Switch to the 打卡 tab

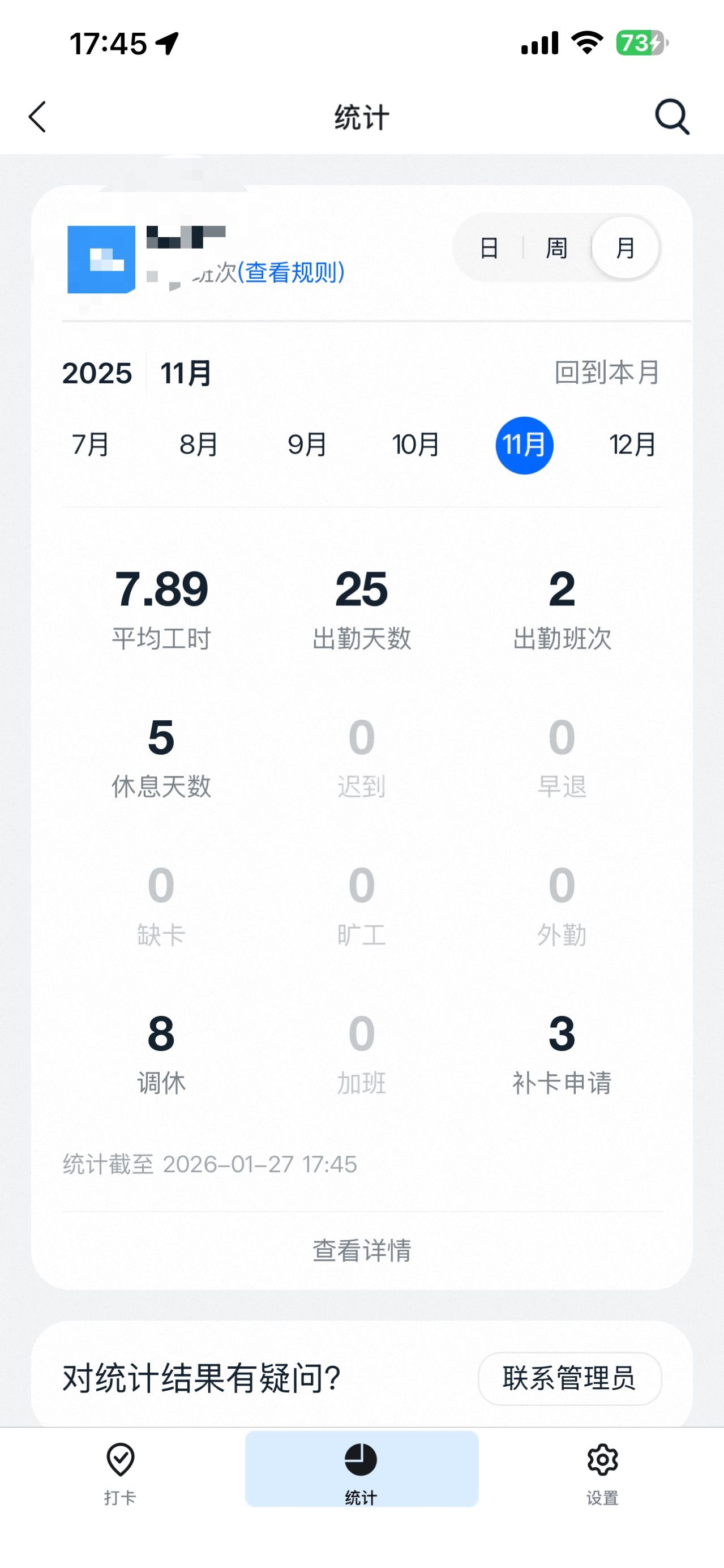[120, 1471]
